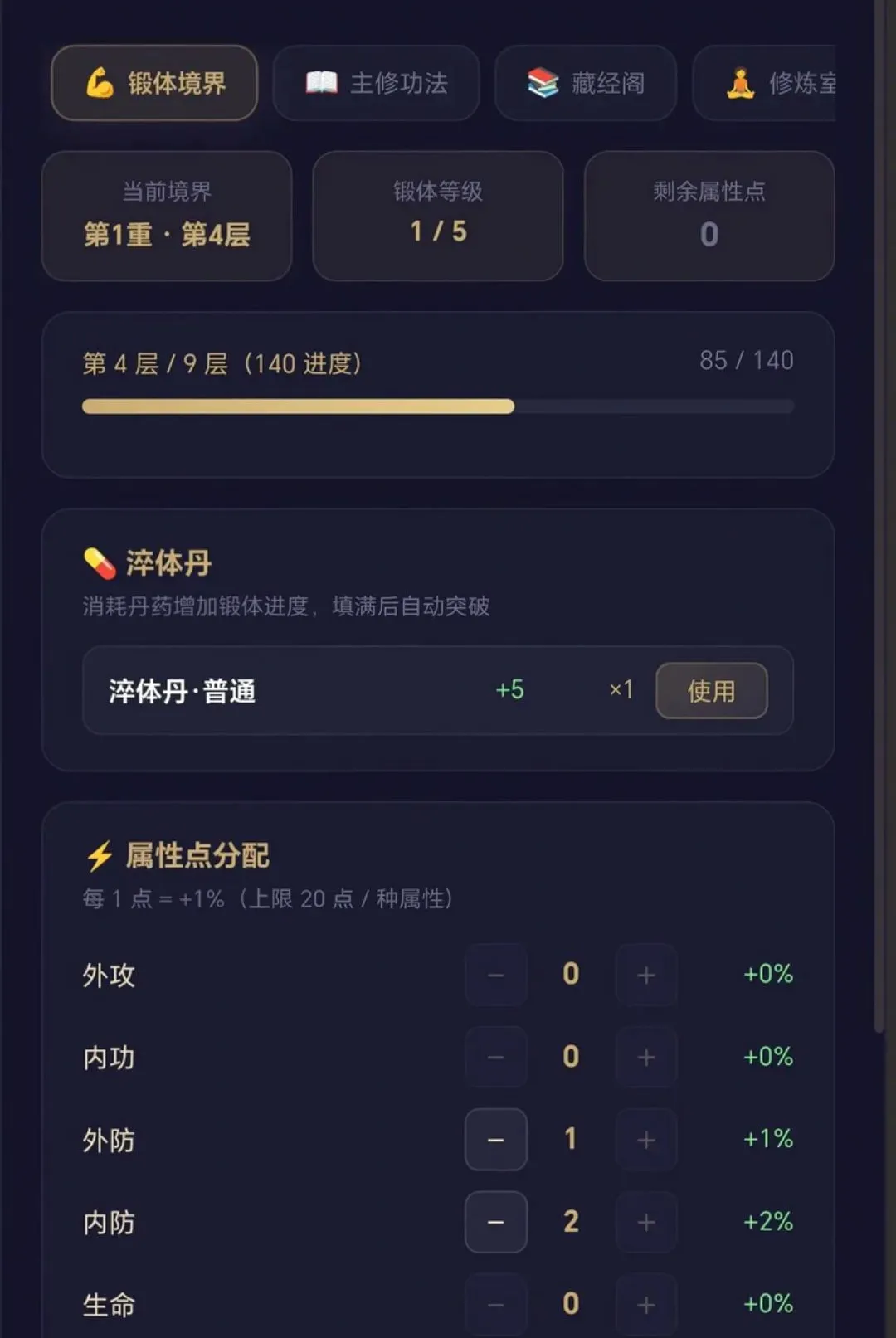Viewport: 896px width, 1338px height.
Task: Select the 锻体境界 tab
Action: (x=154, y=83)
